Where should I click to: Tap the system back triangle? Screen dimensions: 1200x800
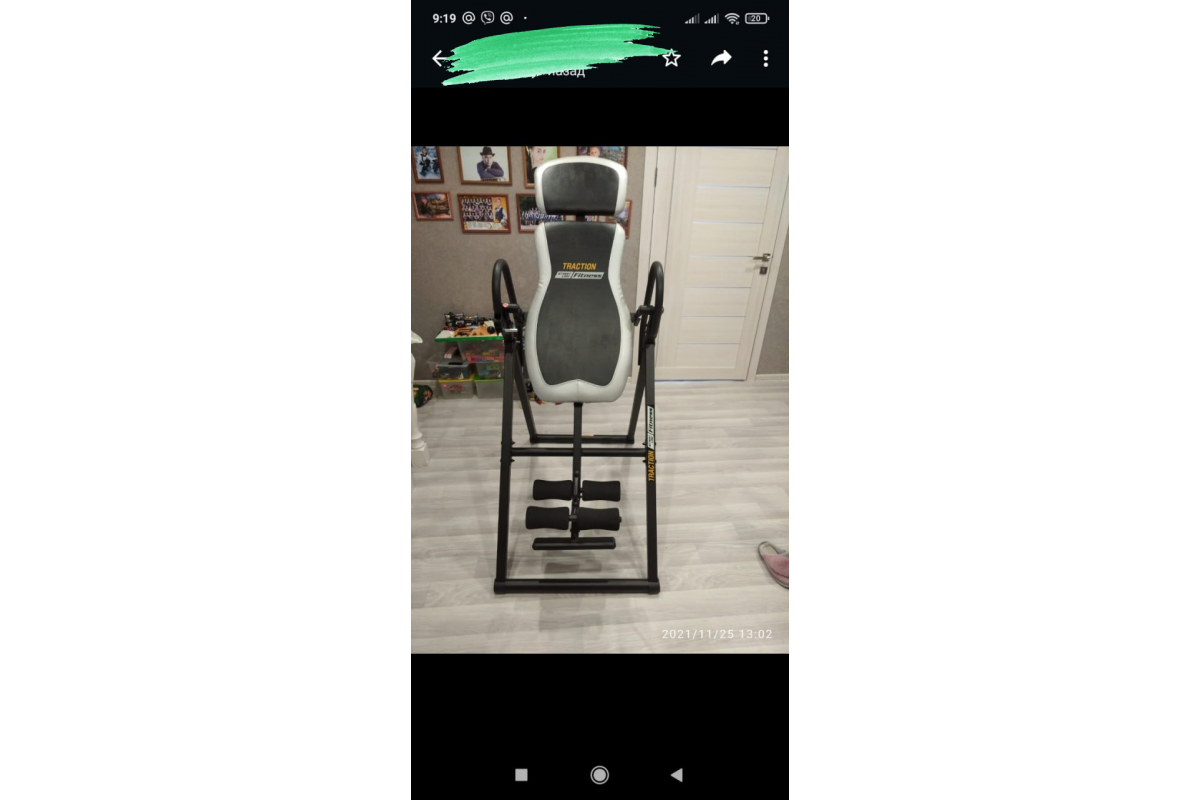(x=677, y=774)
